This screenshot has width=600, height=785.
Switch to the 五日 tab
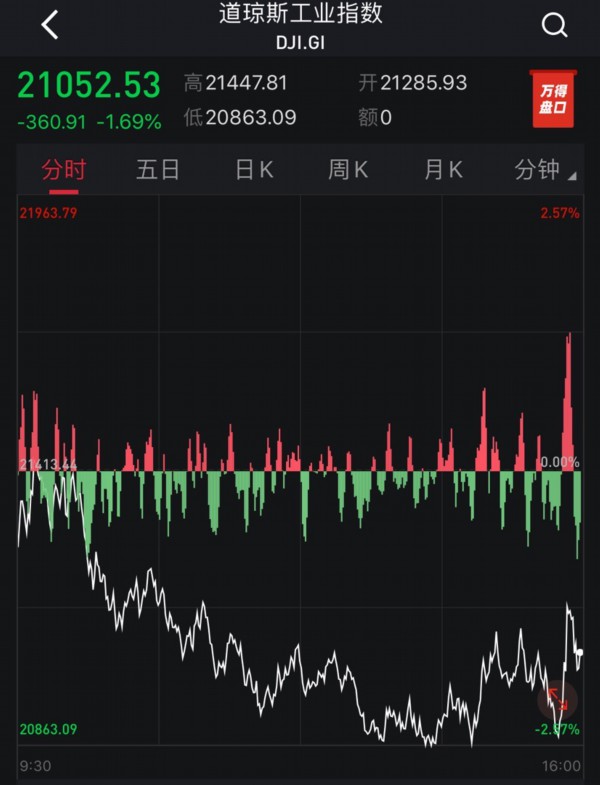pos(157,170)
